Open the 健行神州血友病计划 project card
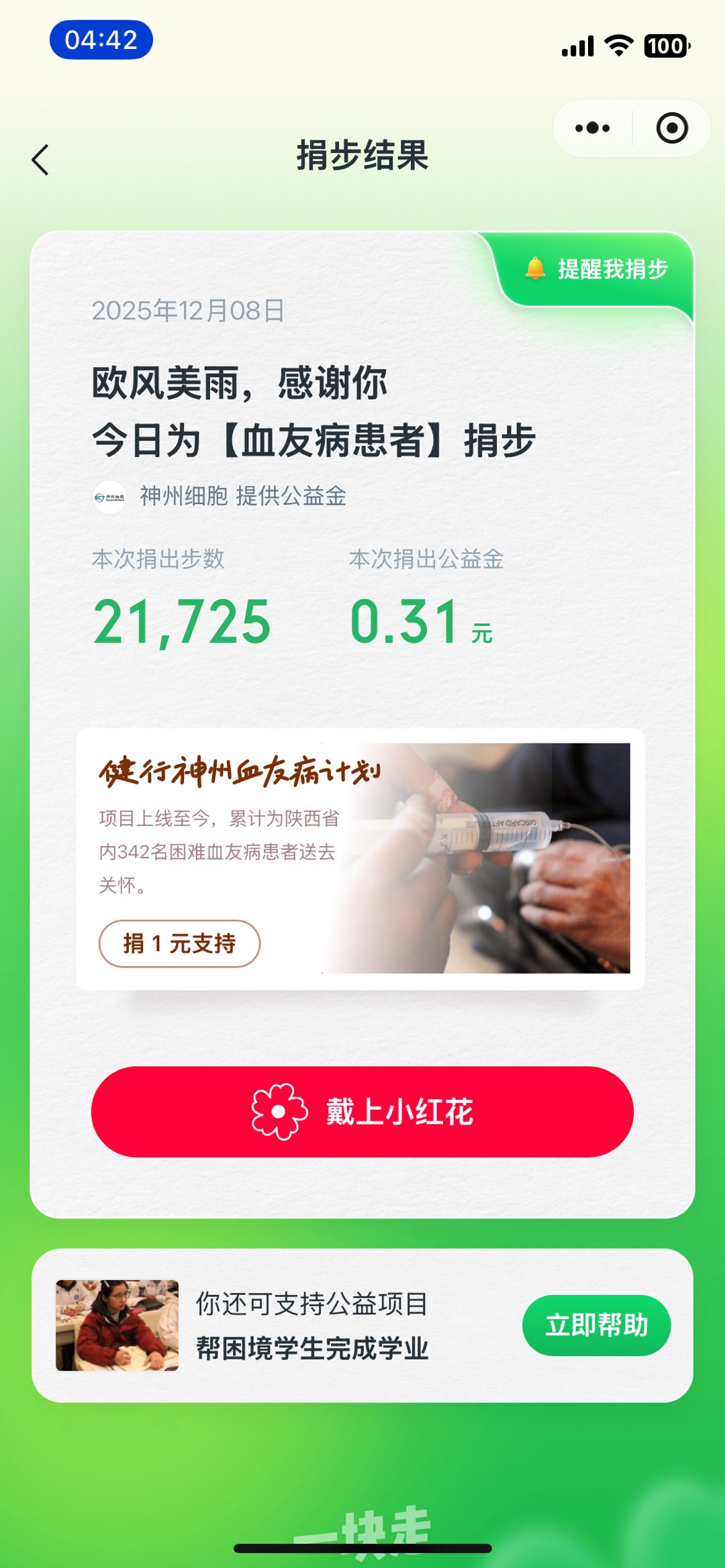The image size is (725, 1568). (x=470, y=859)
